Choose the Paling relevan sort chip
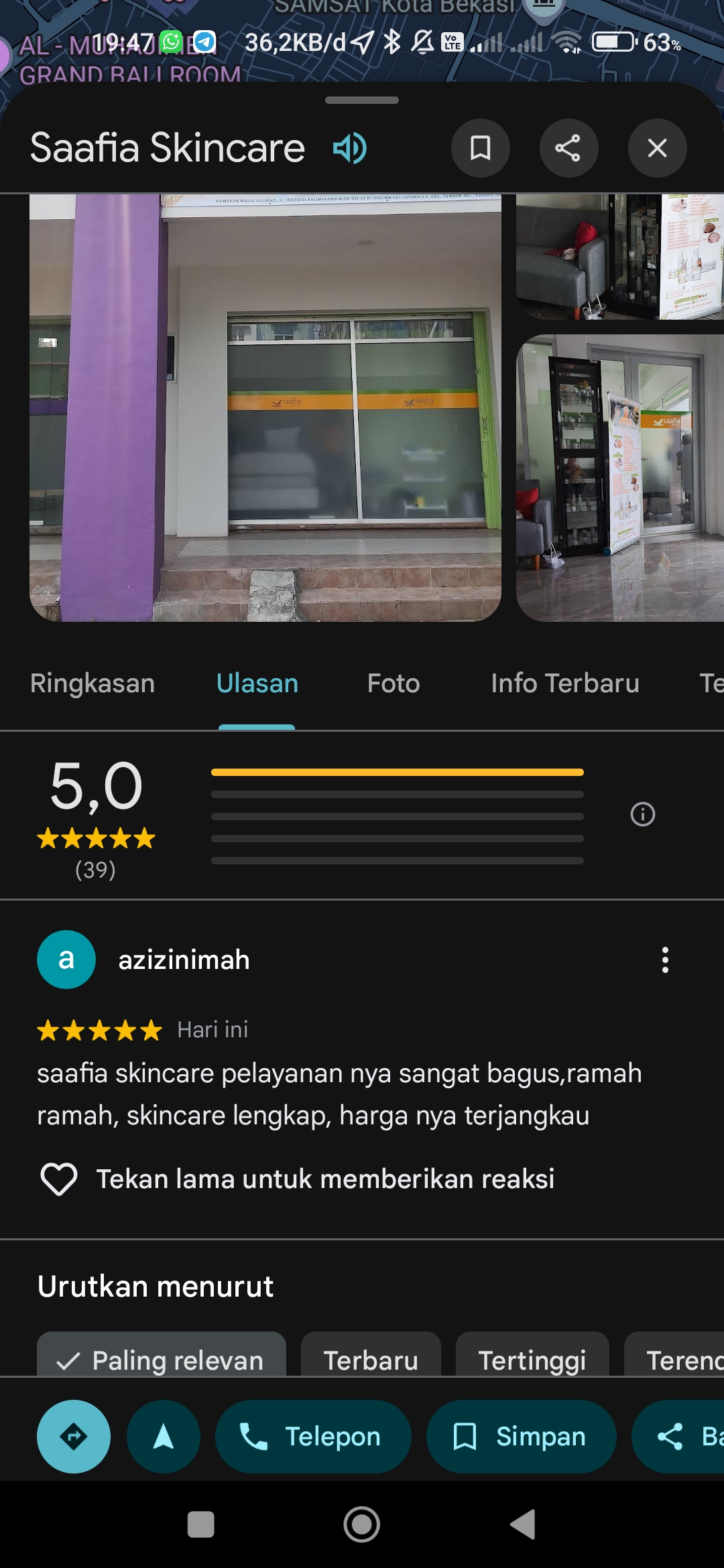This screenshot has height=1568, width=724. point(162,1358)
